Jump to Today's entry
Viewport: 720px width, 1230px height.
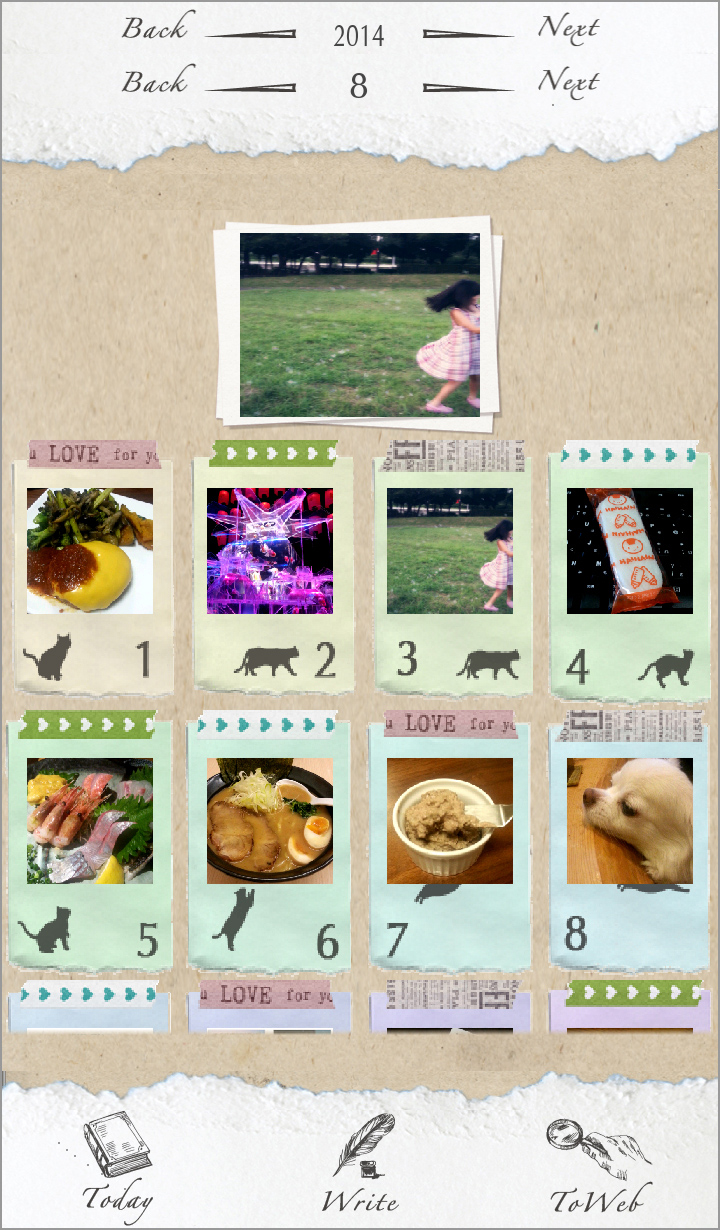pos(117,1165)
